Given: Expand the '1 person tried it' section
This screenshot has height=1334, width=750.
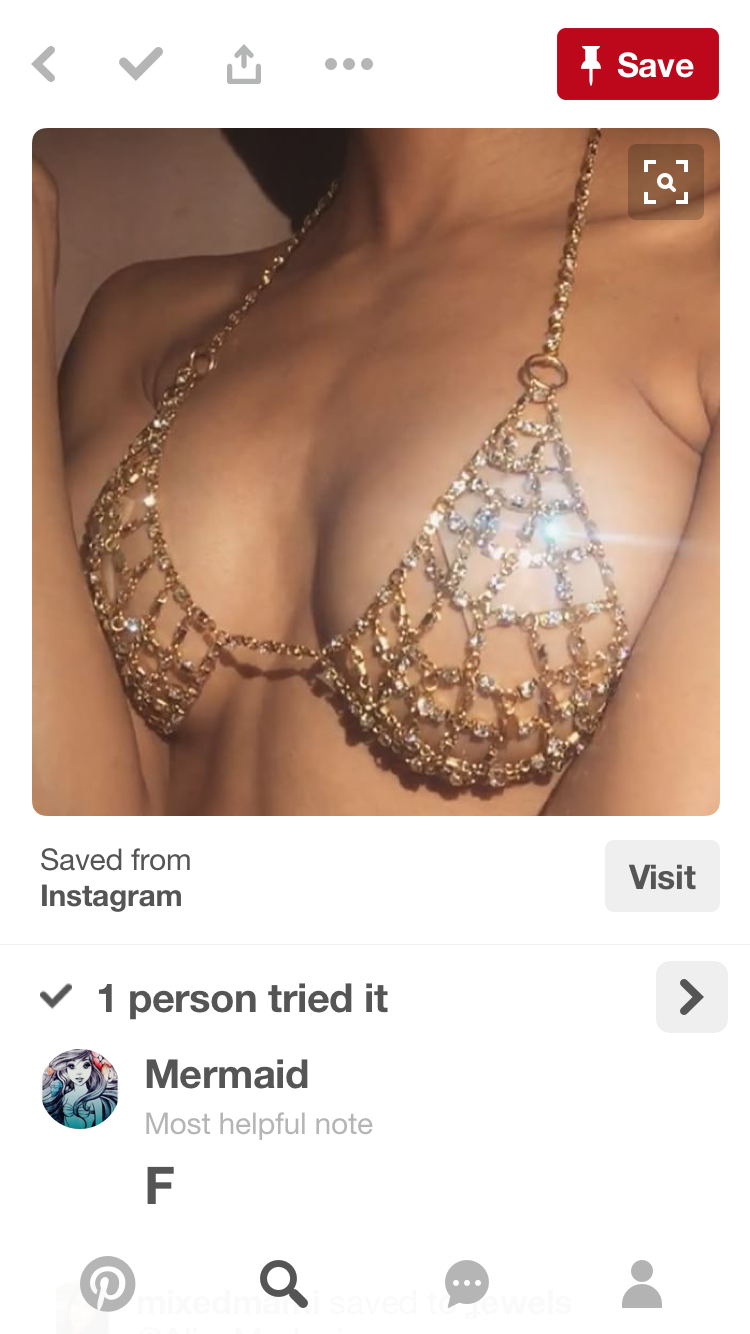Looking at the screenshot, I should coord(692,997).
